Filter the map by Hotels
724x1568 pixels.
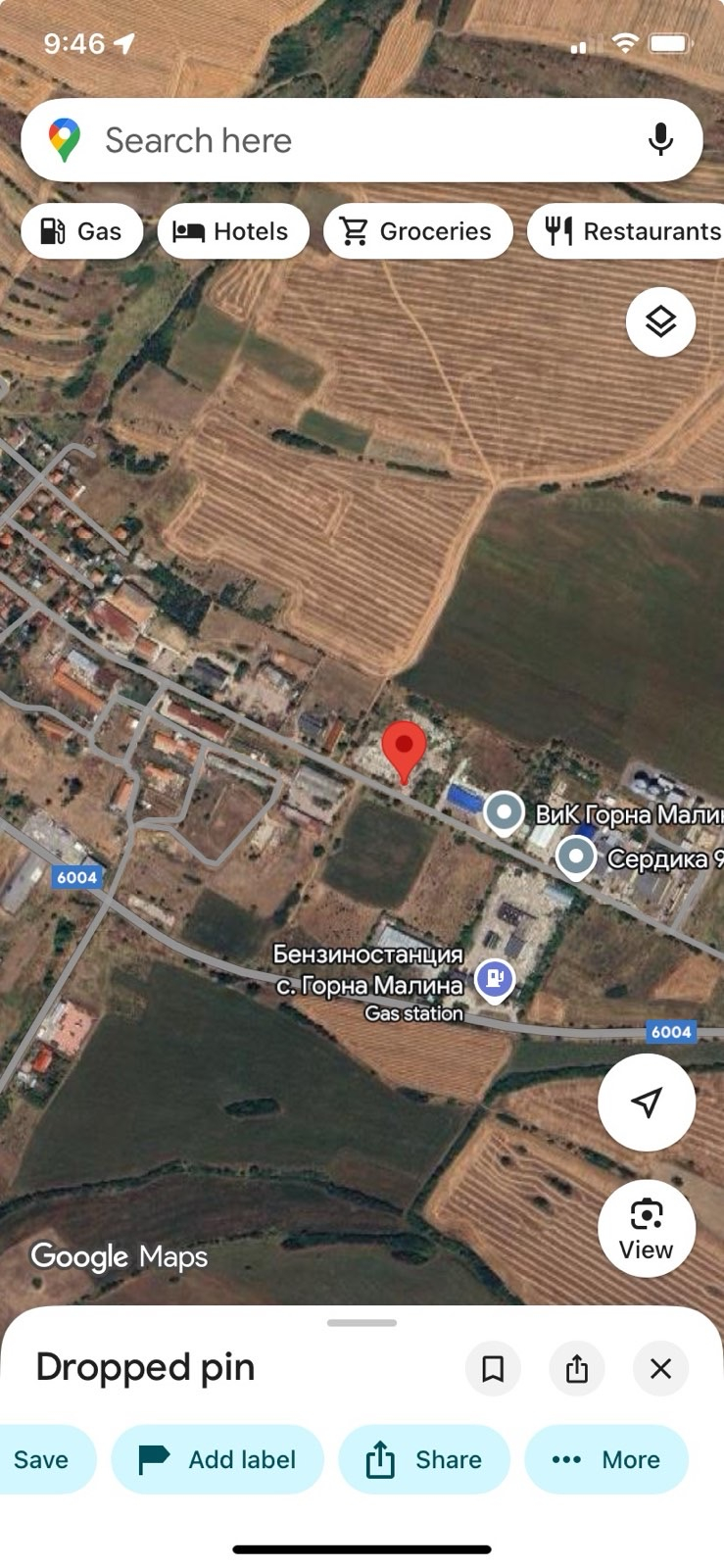[x=232, y=231]
